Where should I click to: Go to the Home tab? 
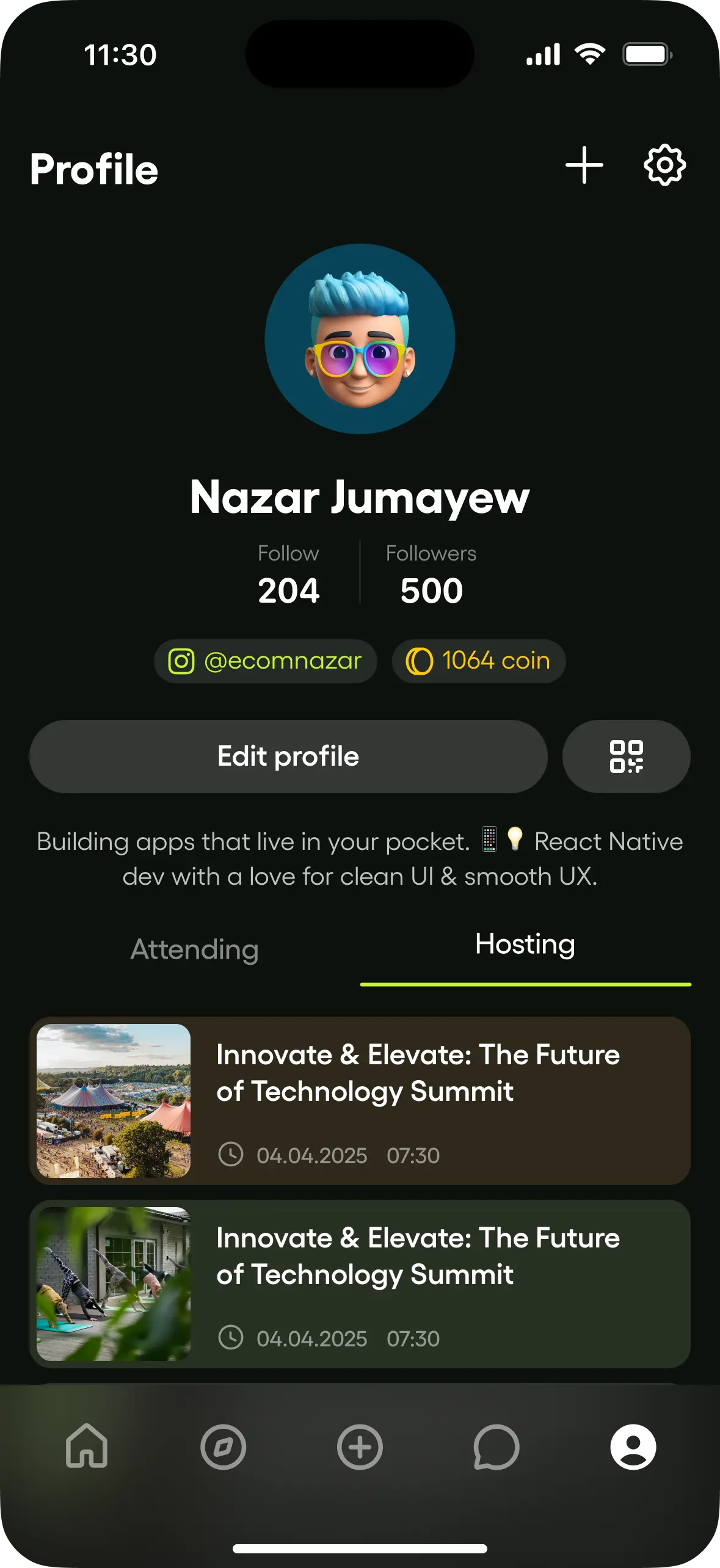tap(87, 1446)
